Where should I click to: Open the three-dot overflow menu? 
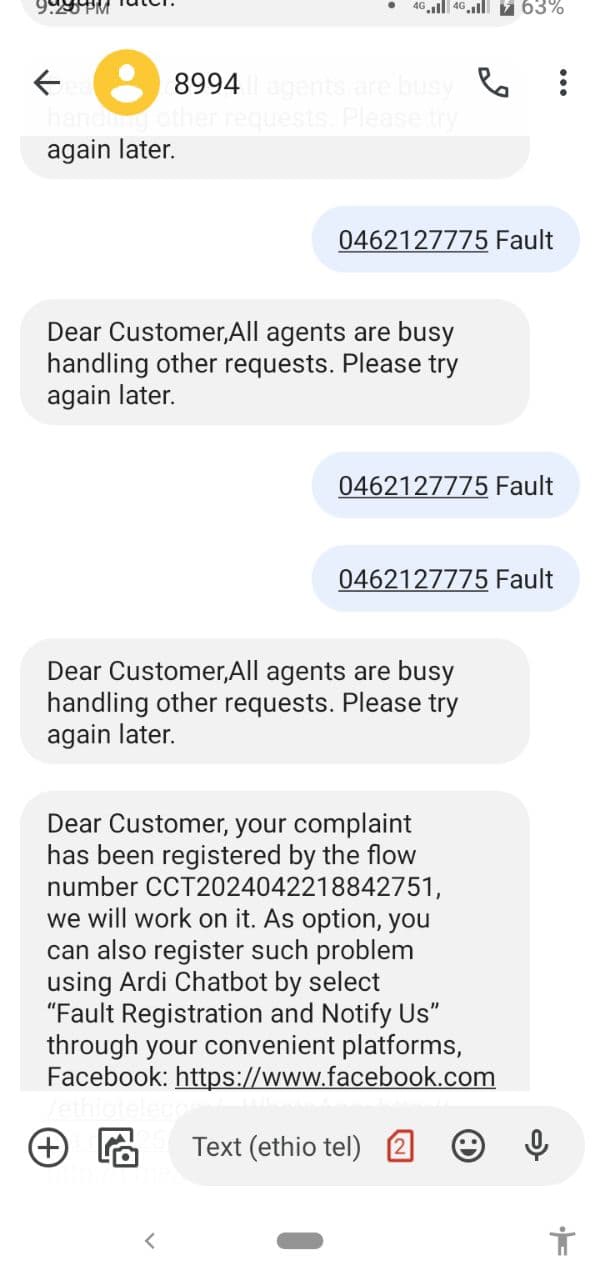563,83
